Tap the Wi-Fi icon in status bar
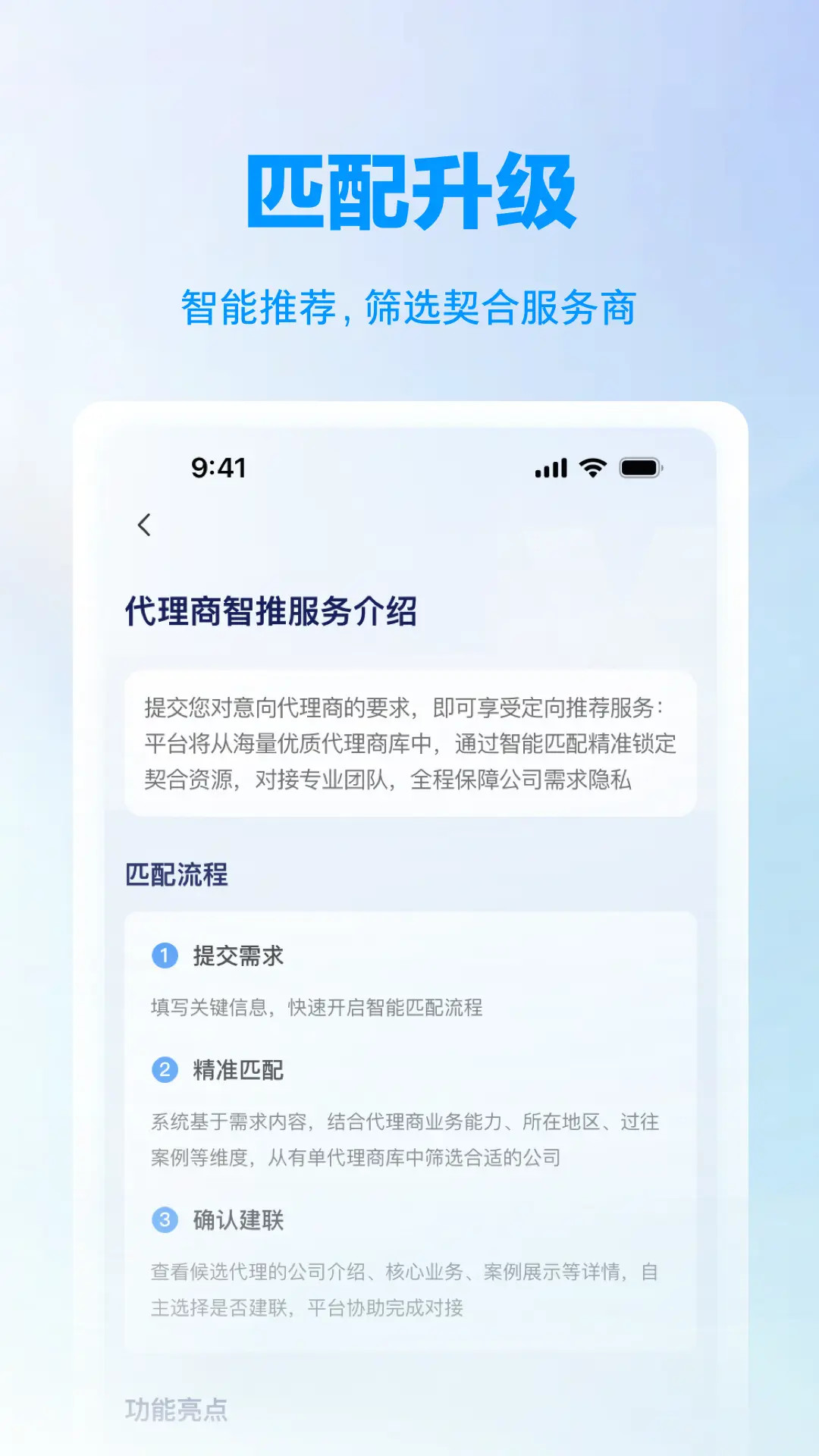819x1456 pixels. coord(591,469)
